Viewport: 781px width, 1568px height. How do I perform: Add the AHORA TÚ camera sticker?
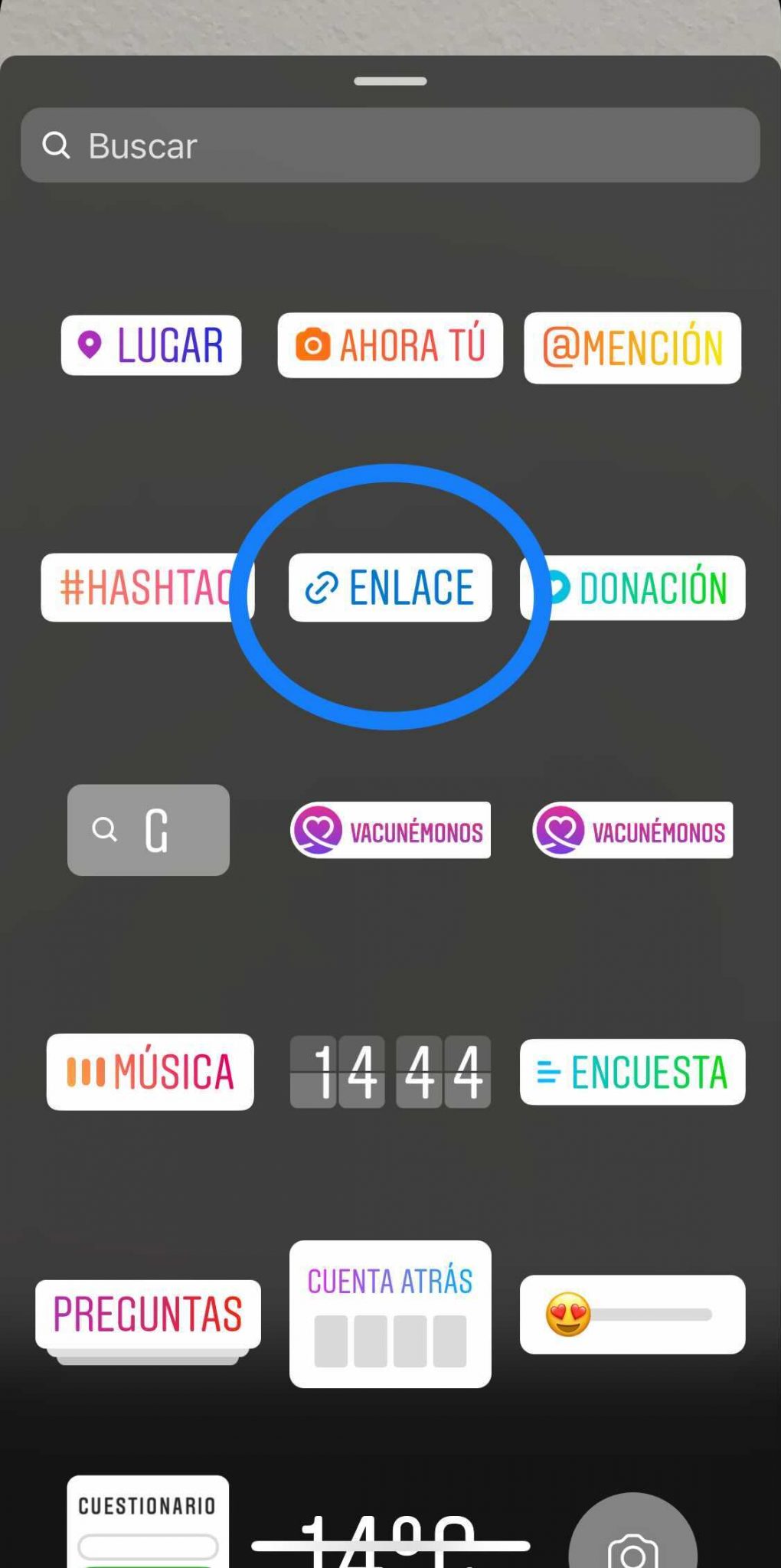click(390, 345)
